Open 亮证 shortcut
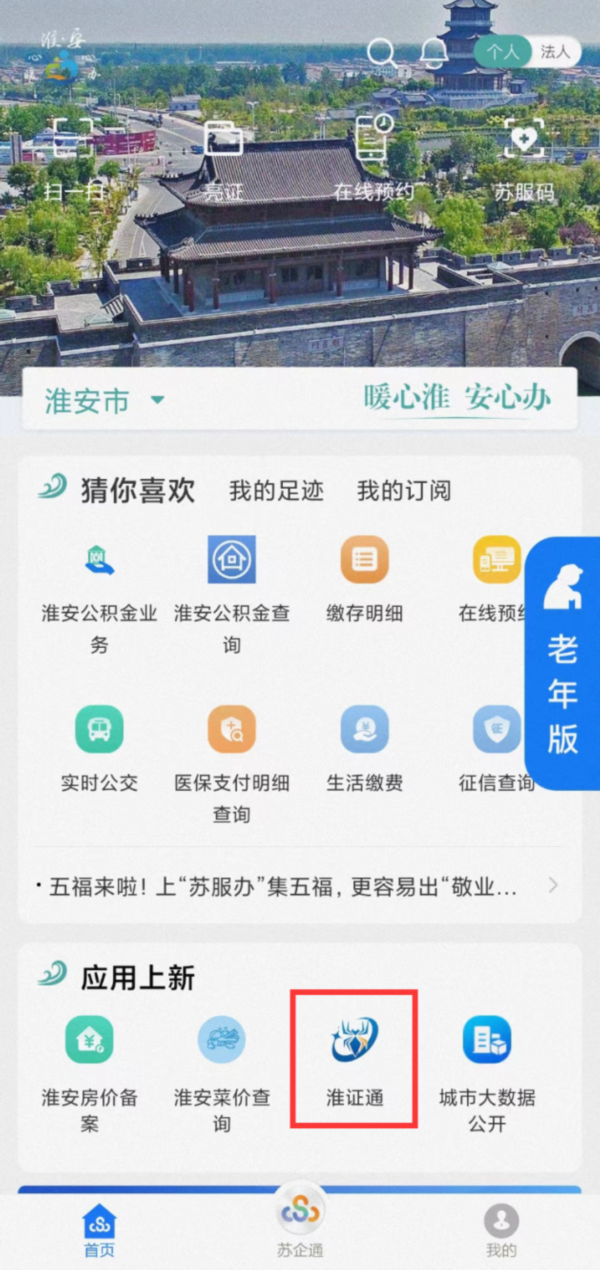Image resolution: width=600 pixels, height=1270 pixels. click(x=224, y=160)
